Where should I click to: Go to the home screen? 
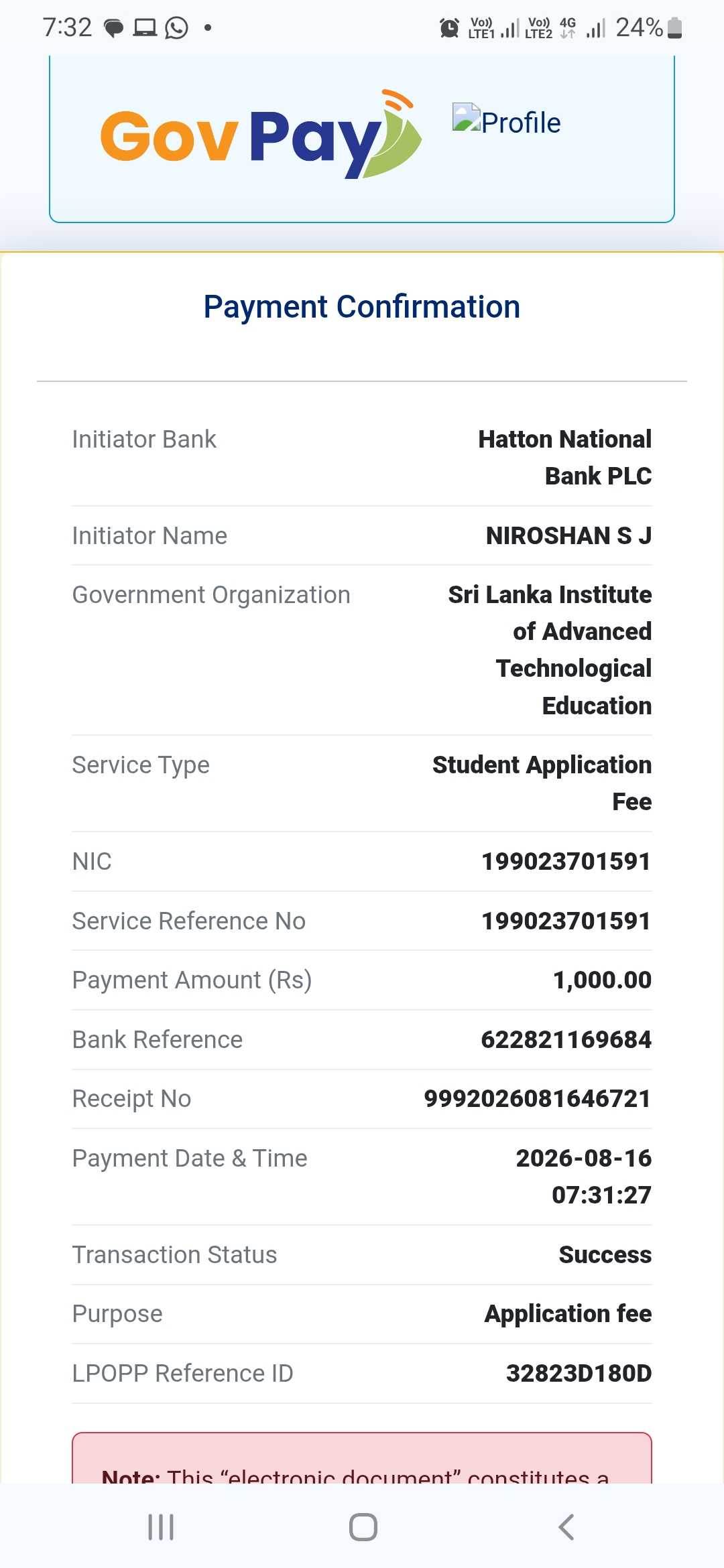click(x=363, y=1527)
